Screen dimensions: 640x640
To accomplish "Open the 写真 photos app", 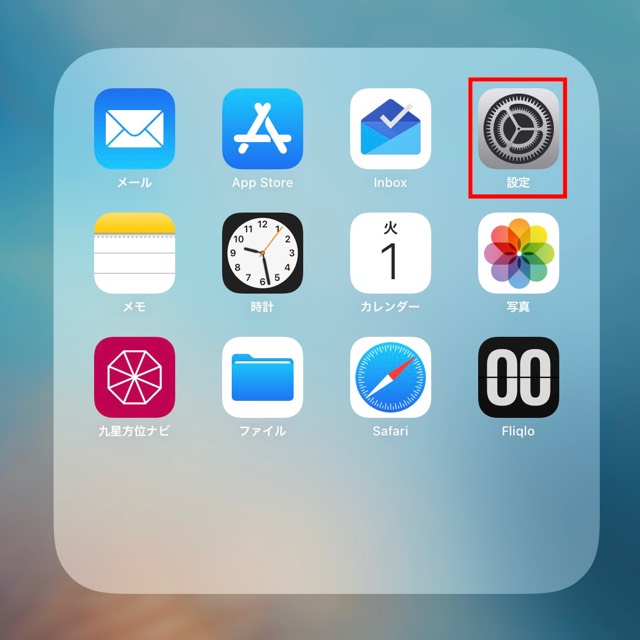I will 518,253.
